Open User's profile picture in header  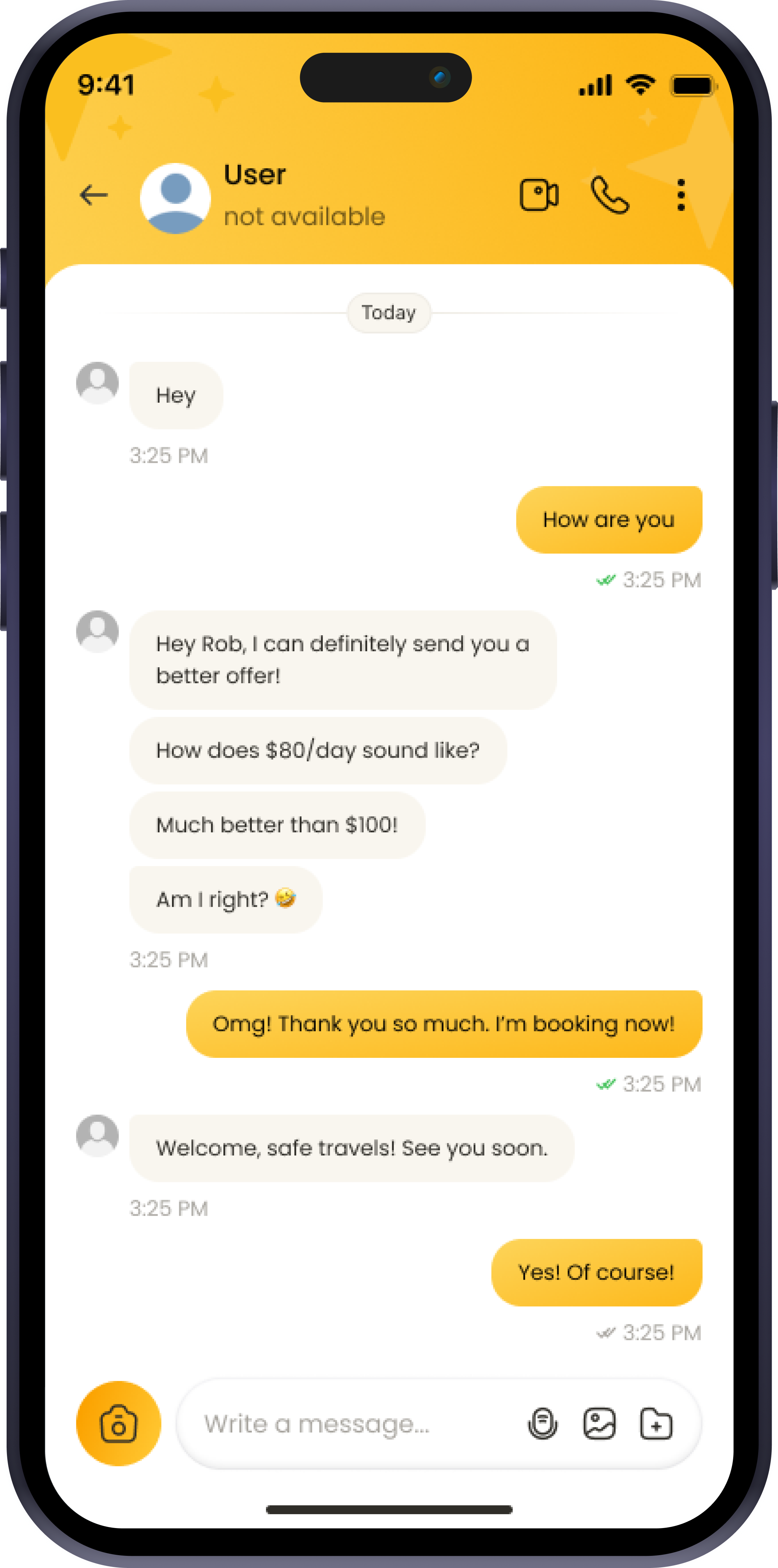(175, 198)
